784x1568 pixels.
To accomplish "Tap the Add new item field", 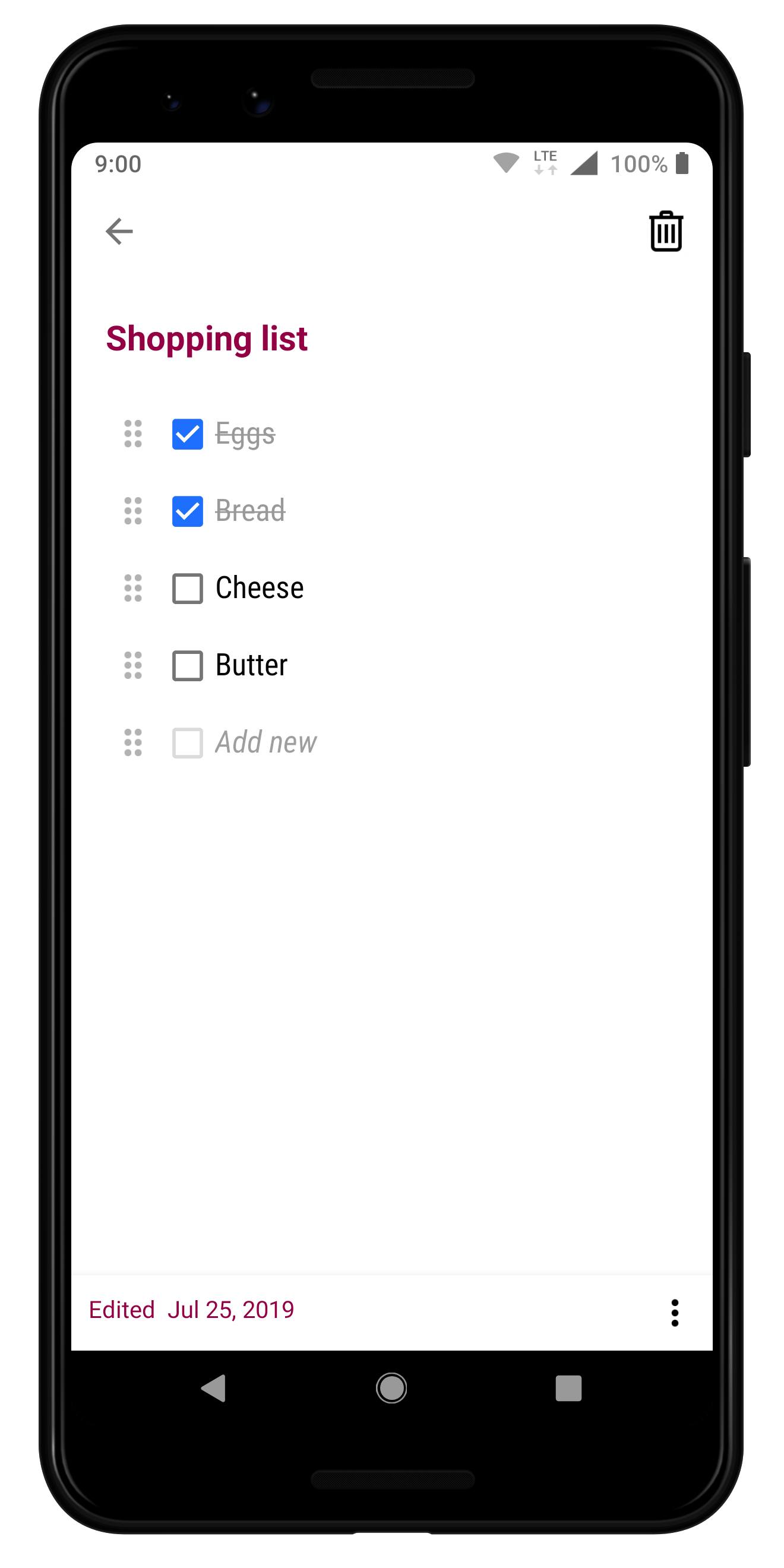I will (x=266, y=742).
